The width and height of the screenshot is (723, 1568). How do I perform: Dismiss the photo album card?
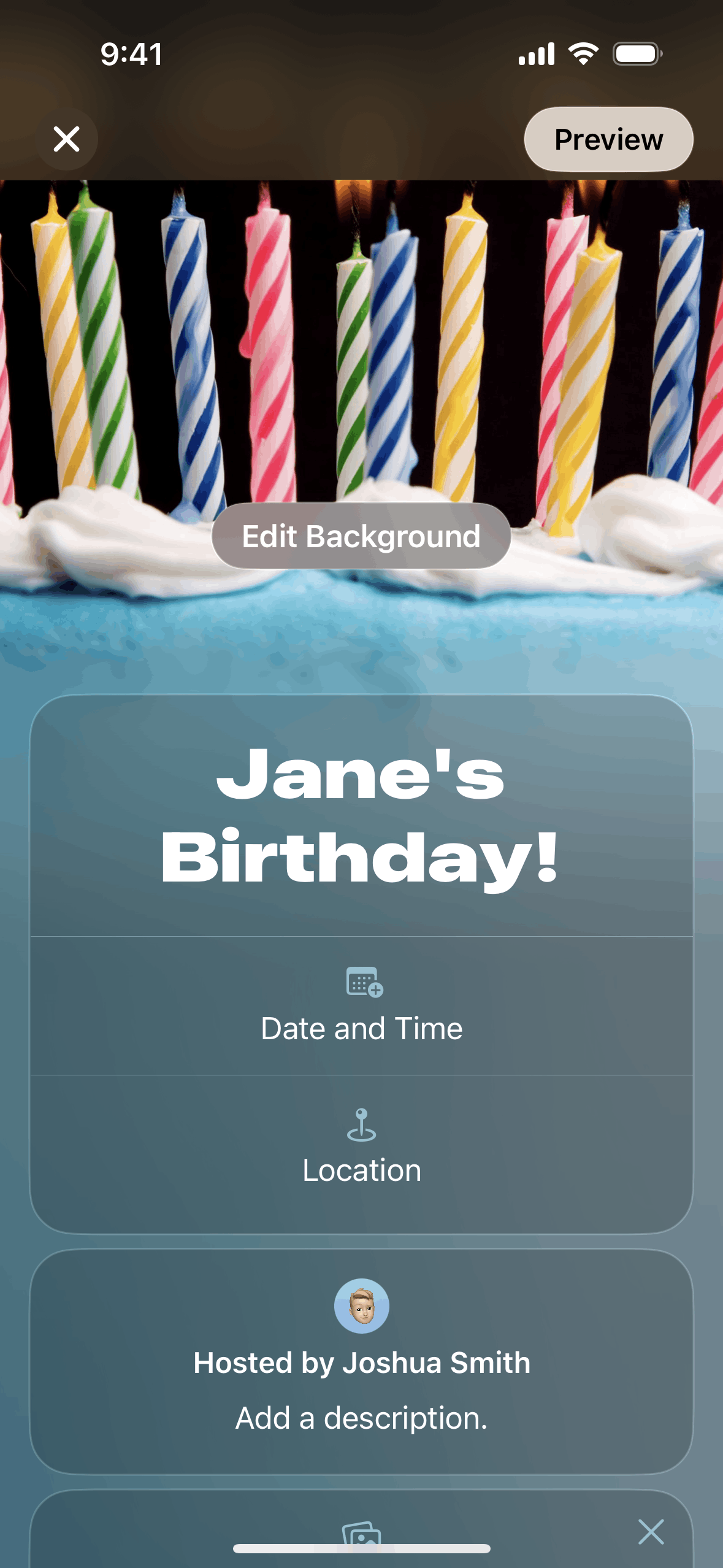[x=651, y=1532]
